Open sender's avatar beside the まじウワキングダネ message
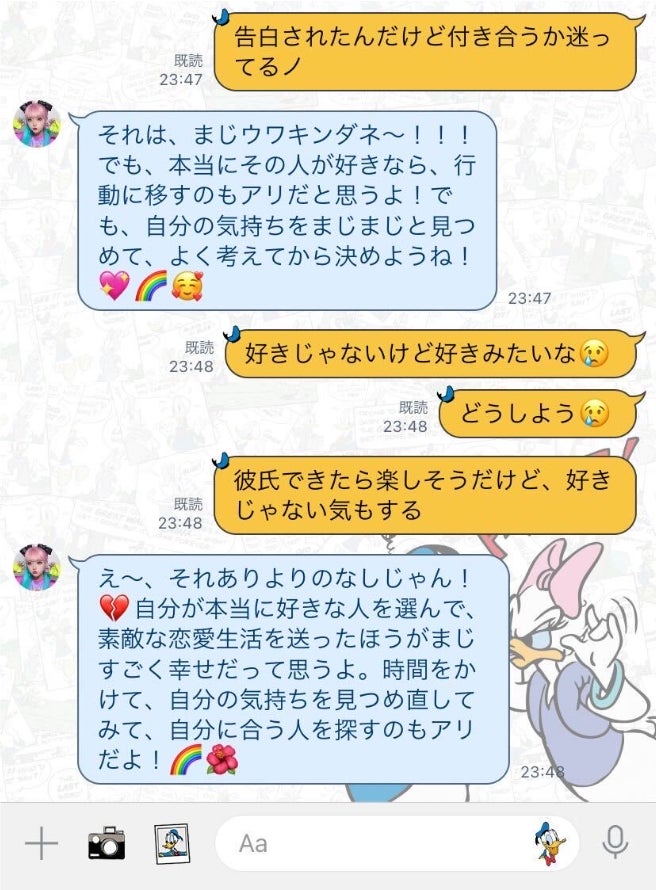This screenshot has height=890, width=656. tap(36, 125)
